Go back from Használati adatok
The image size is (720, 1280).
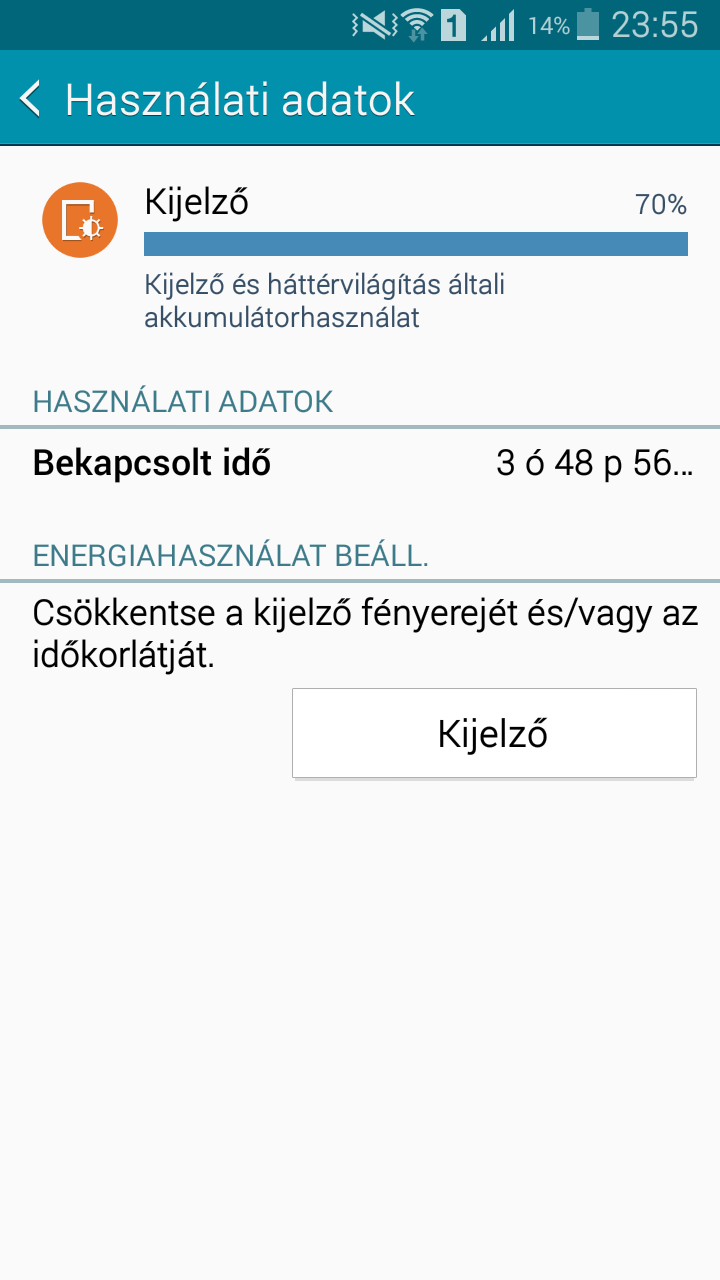pyautogui.click(x=31, y=100)
